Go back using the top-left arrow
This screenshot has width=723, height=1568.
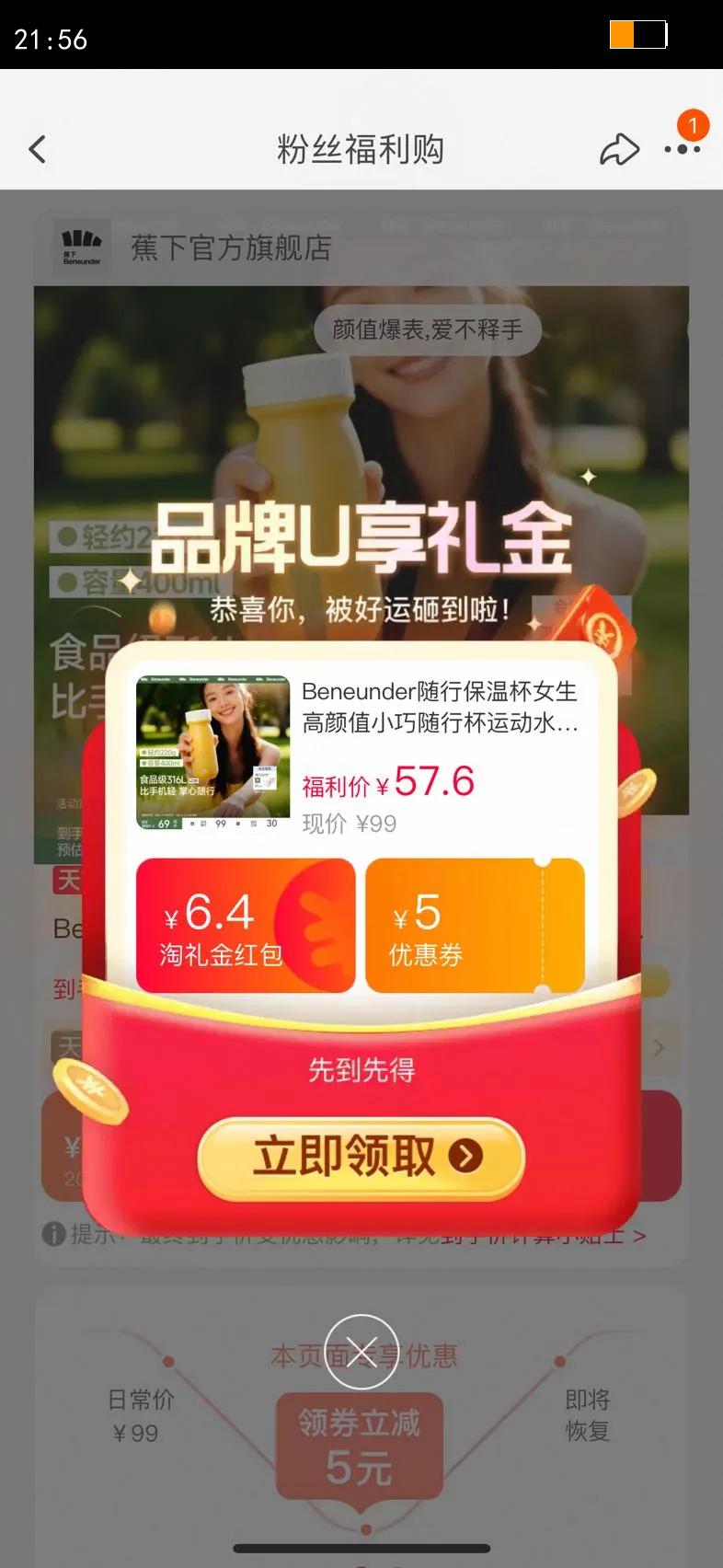coord(37,149)
